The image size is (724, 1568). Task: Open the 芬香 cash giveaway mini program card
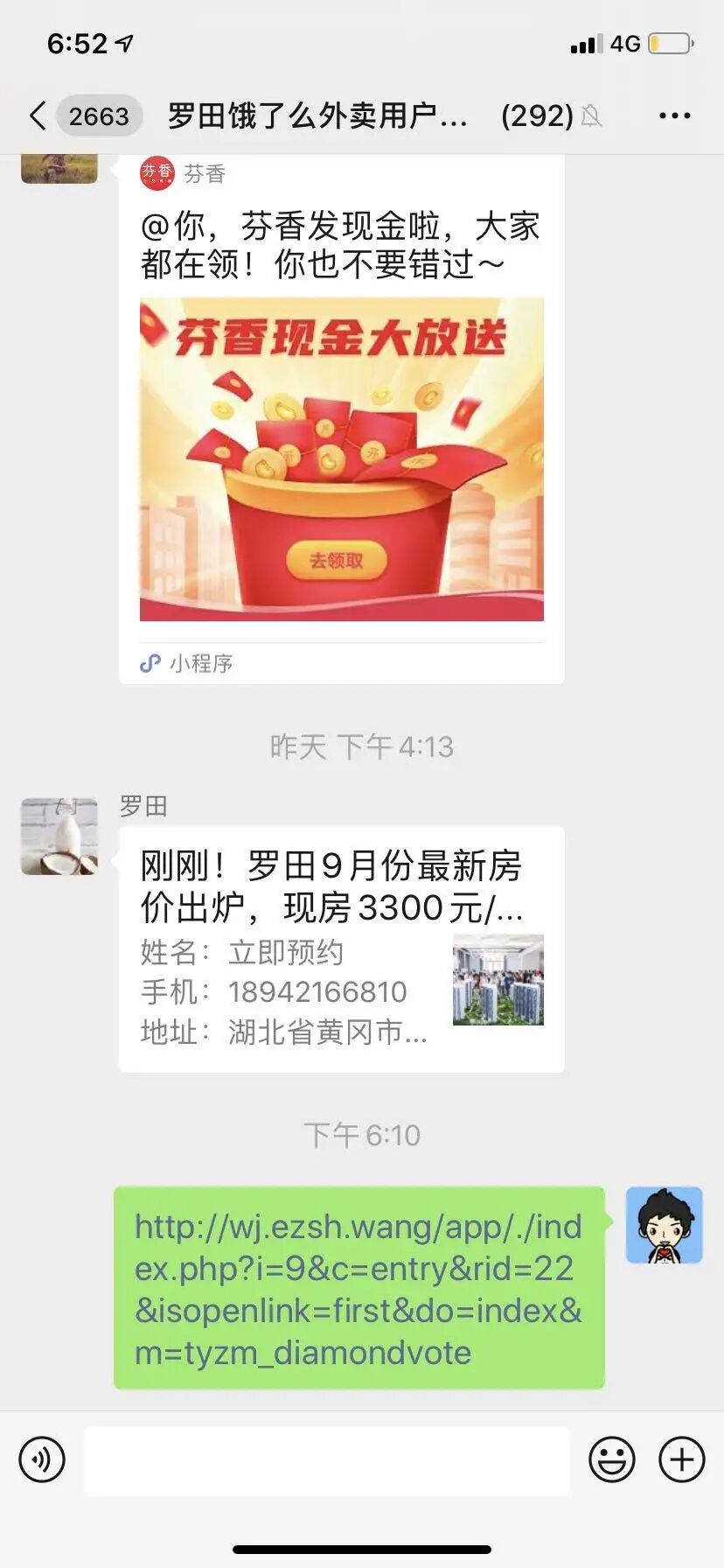click(x=341, y=458)
